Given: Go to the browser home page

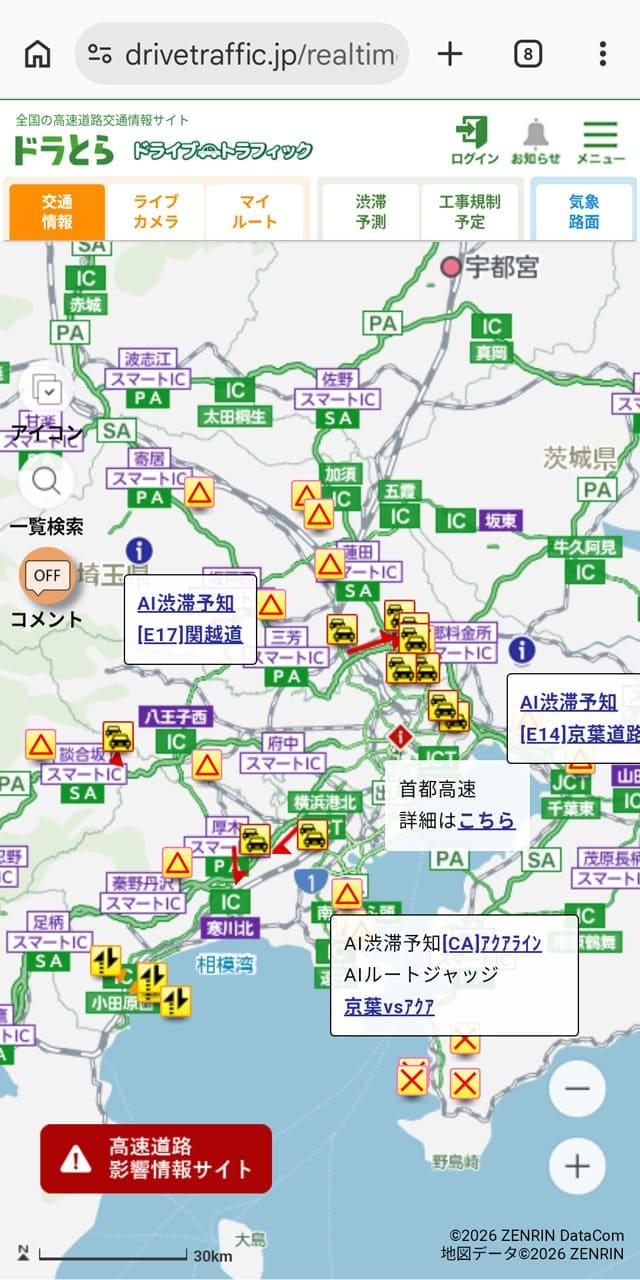Looking at the screenshot, I should point(37,53).
